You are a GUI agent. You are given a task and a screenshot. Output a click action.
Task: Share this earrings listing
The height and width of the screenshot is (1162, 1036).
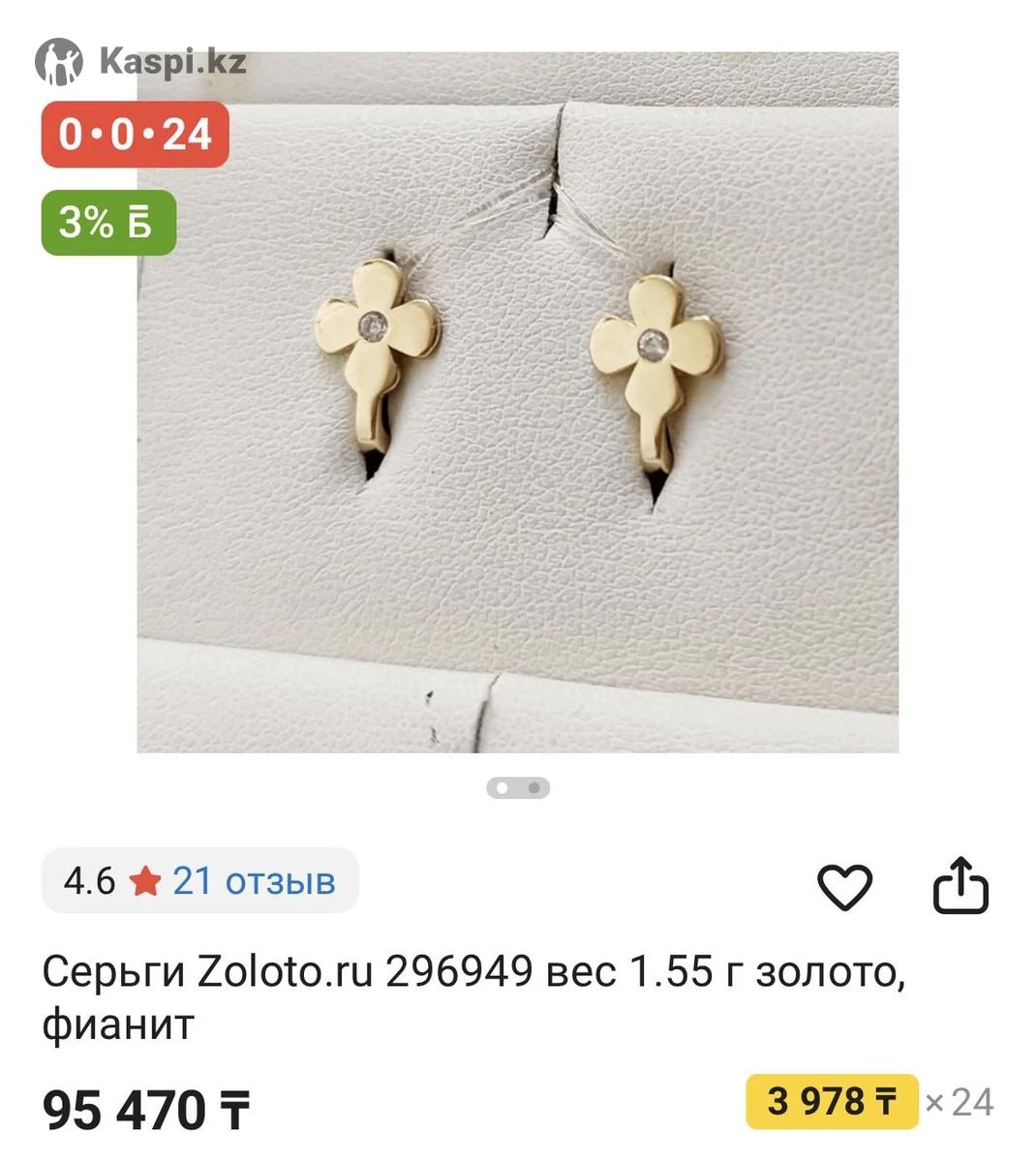point(960,884)
